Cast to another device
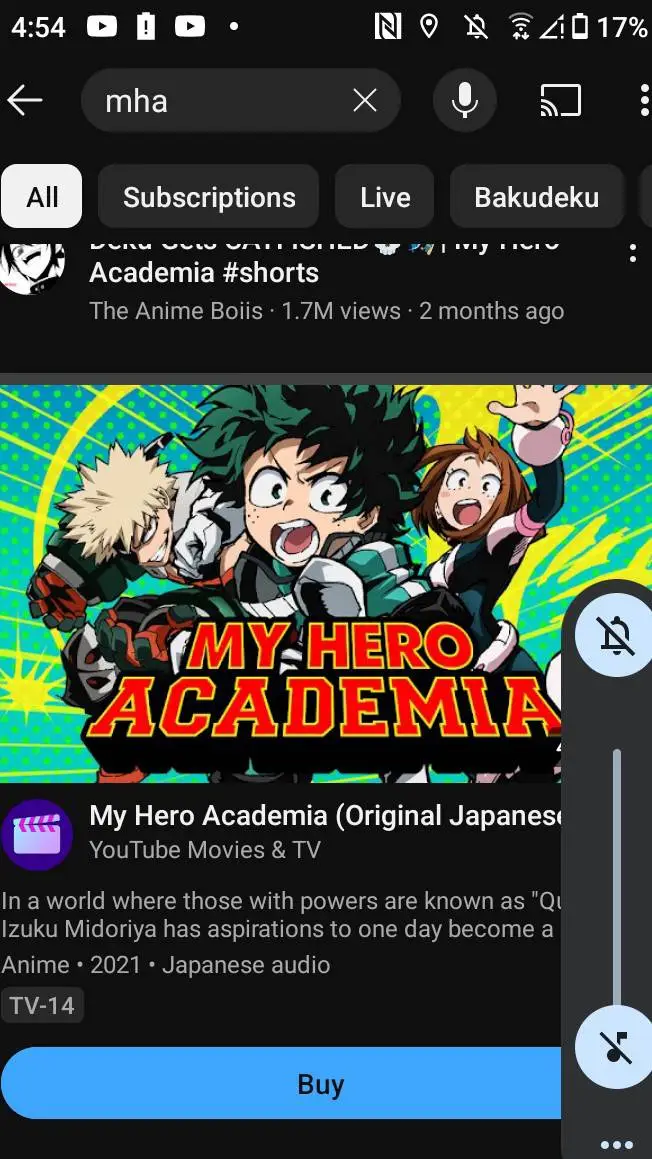Viewport: 652px width, 1159px height. tap(561, 100)
